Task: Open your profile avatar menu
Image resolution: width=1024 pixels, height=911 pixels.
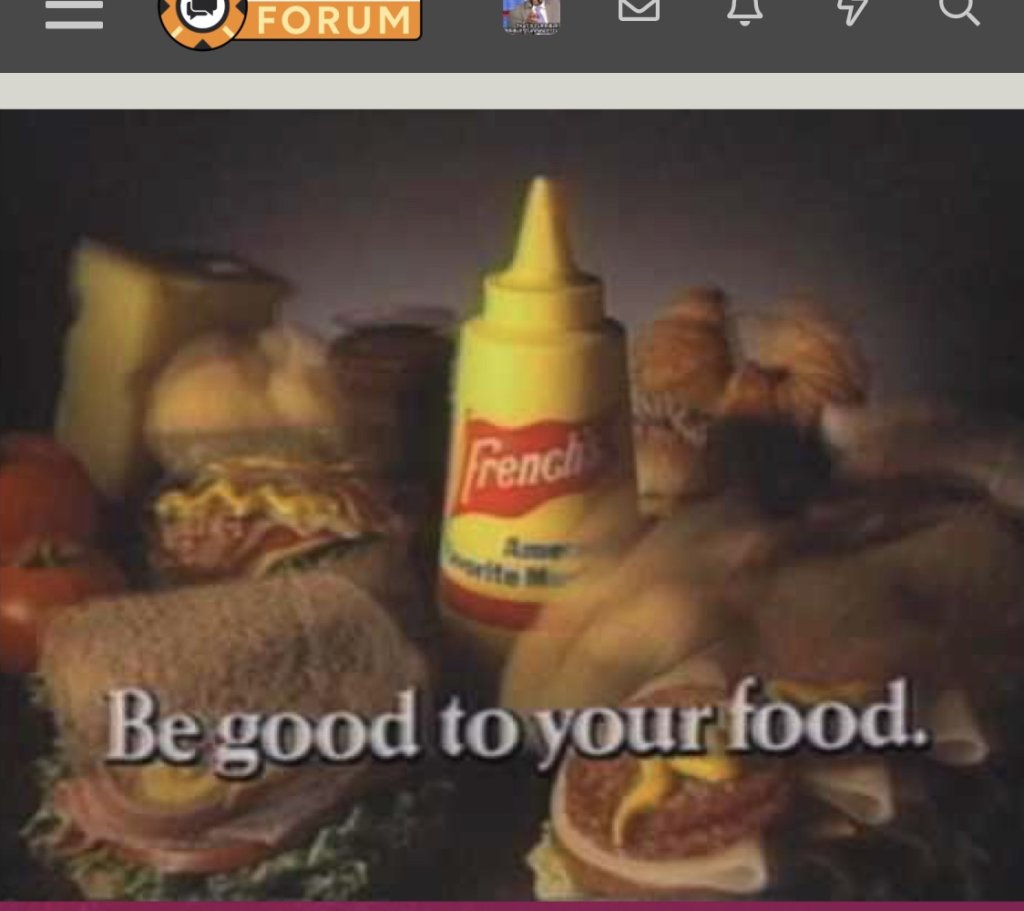Action: 531,16
